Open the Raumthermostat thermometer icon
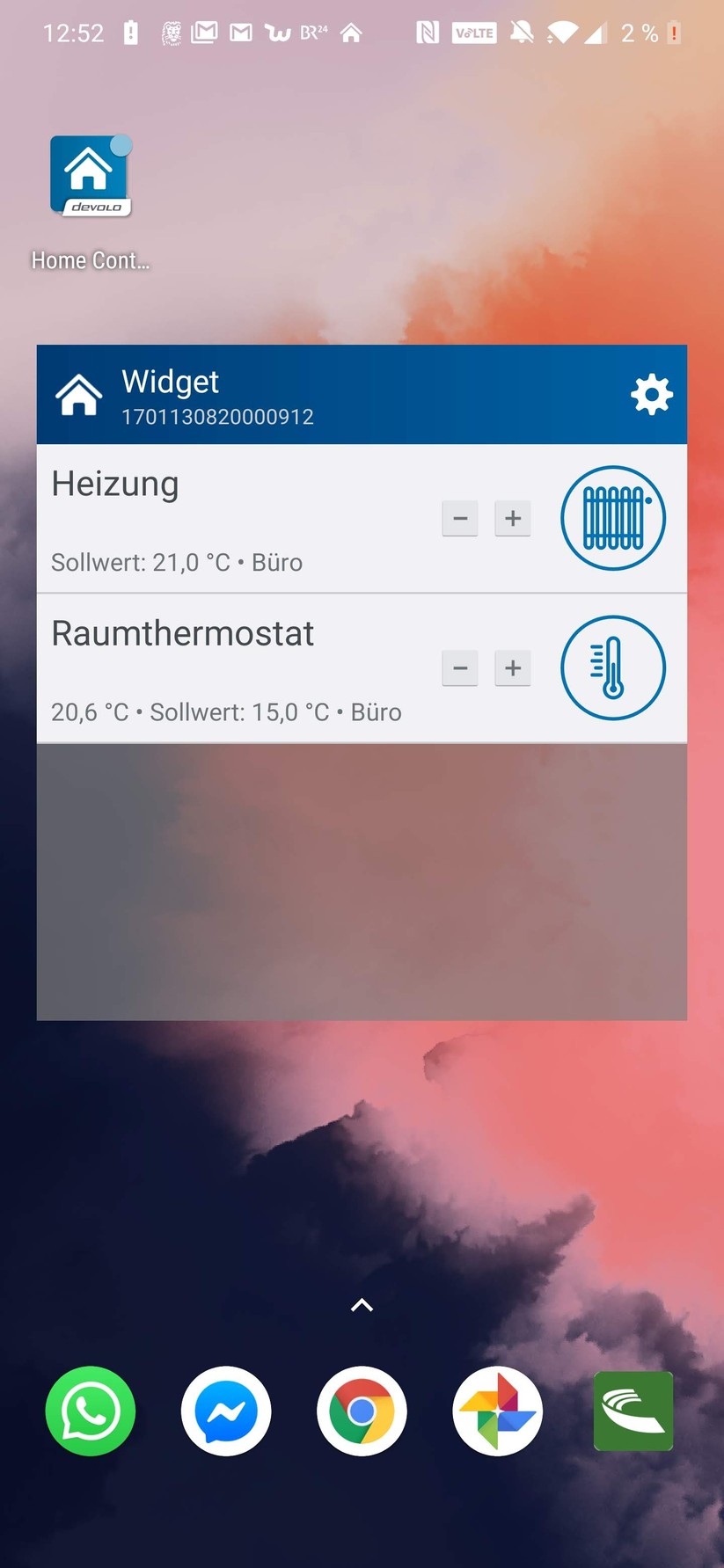 [x=613, y=667]
